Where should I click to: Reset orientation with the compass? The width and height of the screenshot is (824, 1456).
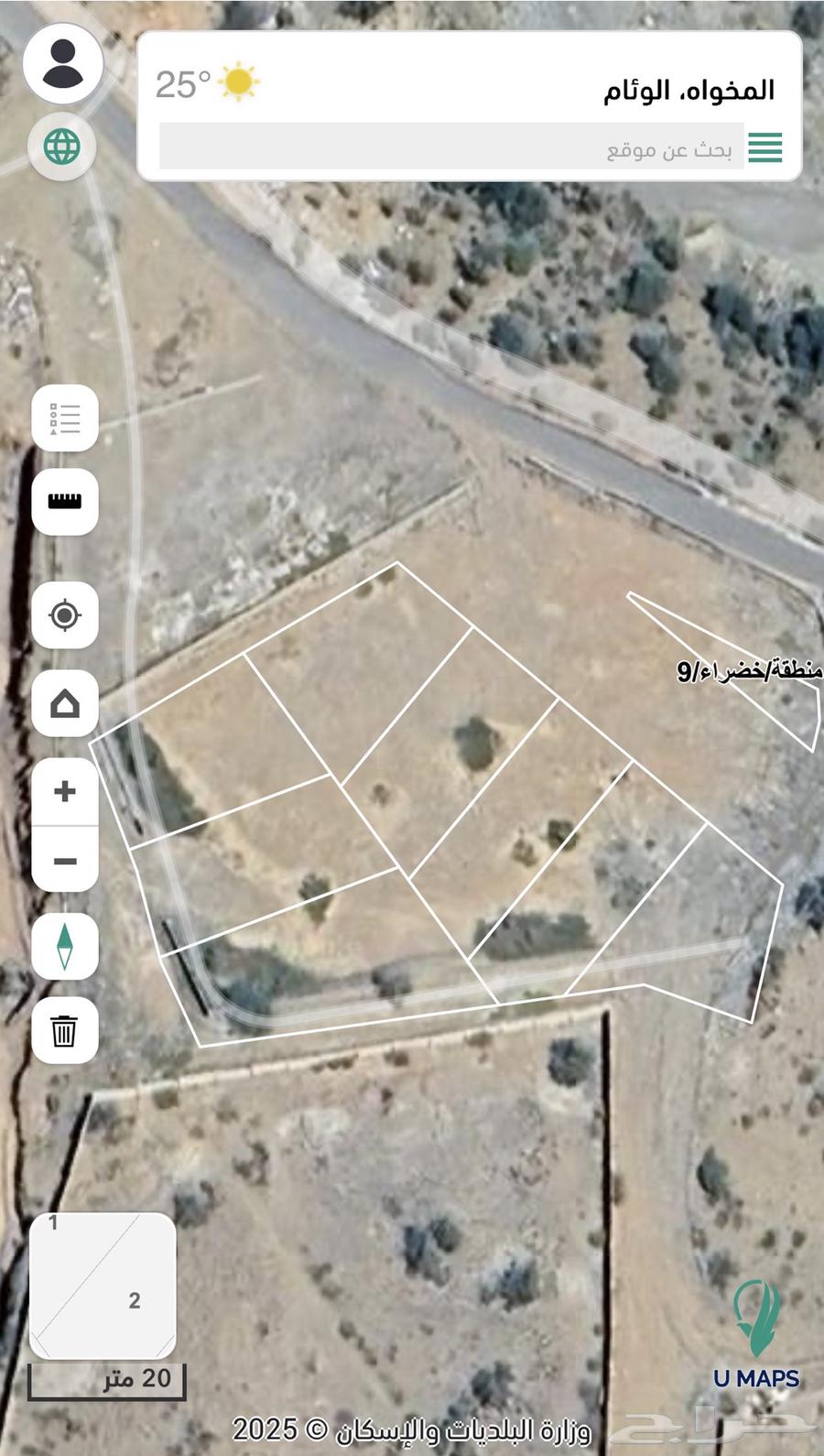point(65,946)
